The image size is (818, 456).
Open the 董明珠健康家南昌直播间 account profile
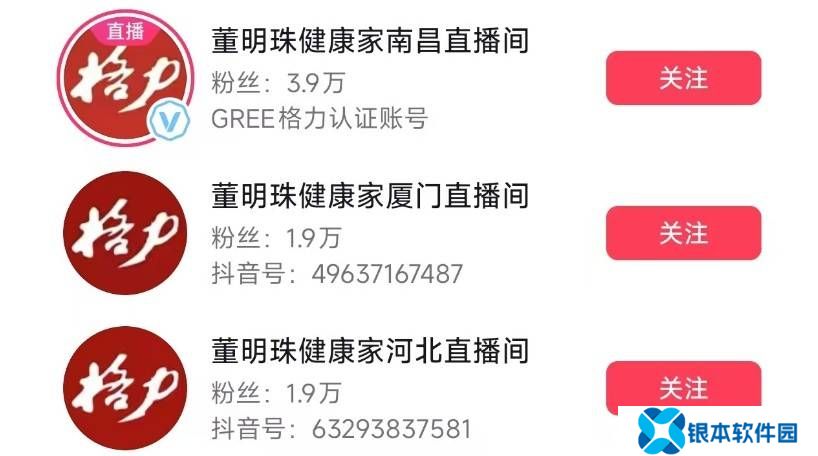370,41
